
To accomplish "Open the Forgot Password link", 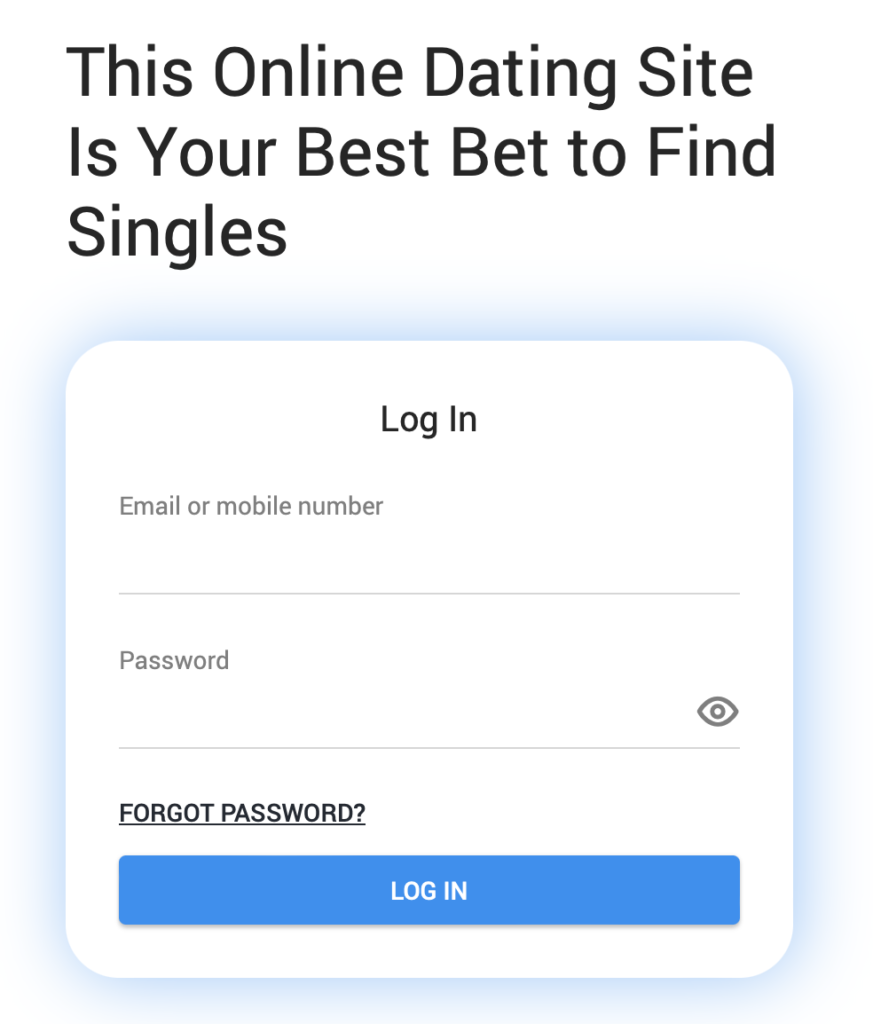I will [x=242, y=813].
